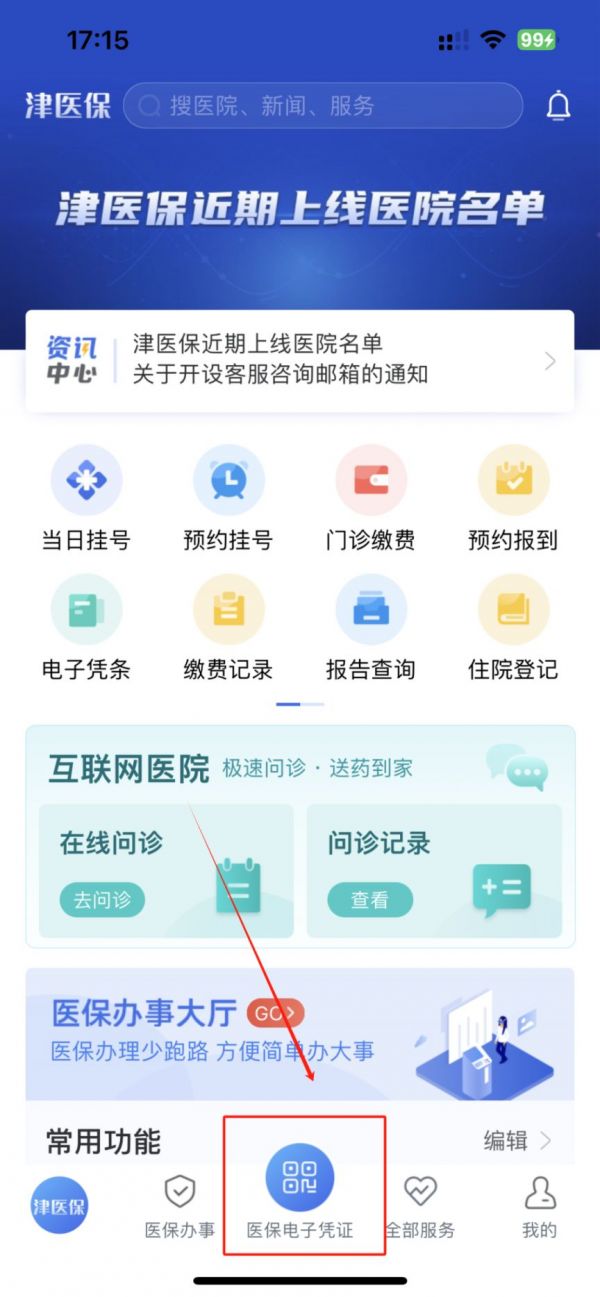The image size is (600, 1297).
Task: Open 预约报到 appointment check-in
Action: (x=513, y=498)
